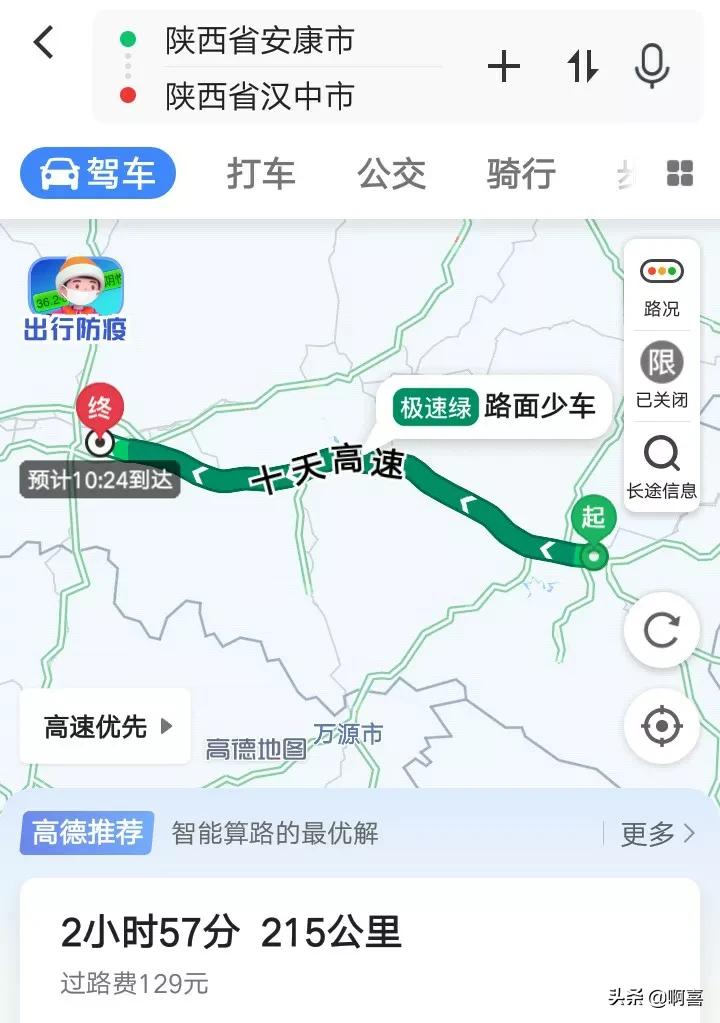Center the map on my location

[x=661, y=726]
